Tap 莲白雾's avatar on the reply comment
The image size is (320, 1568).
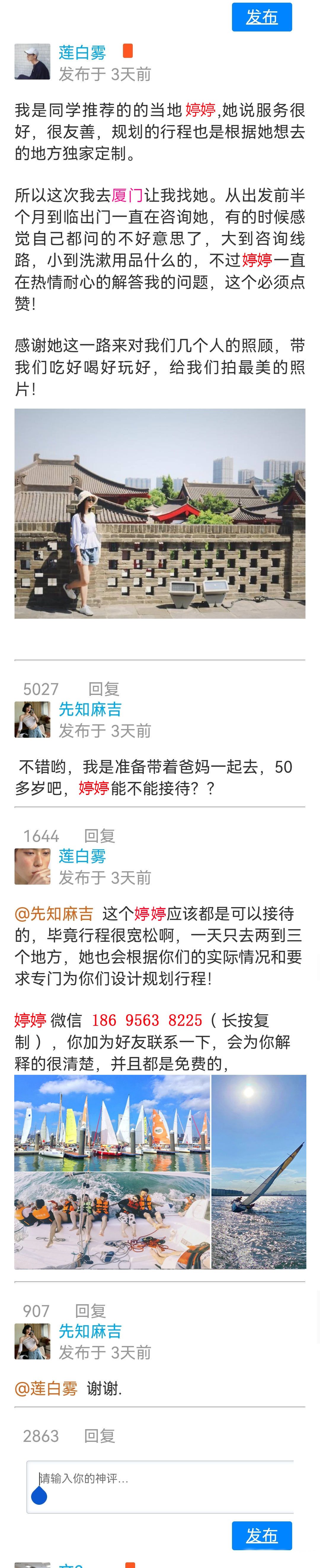tap(32, 866)
